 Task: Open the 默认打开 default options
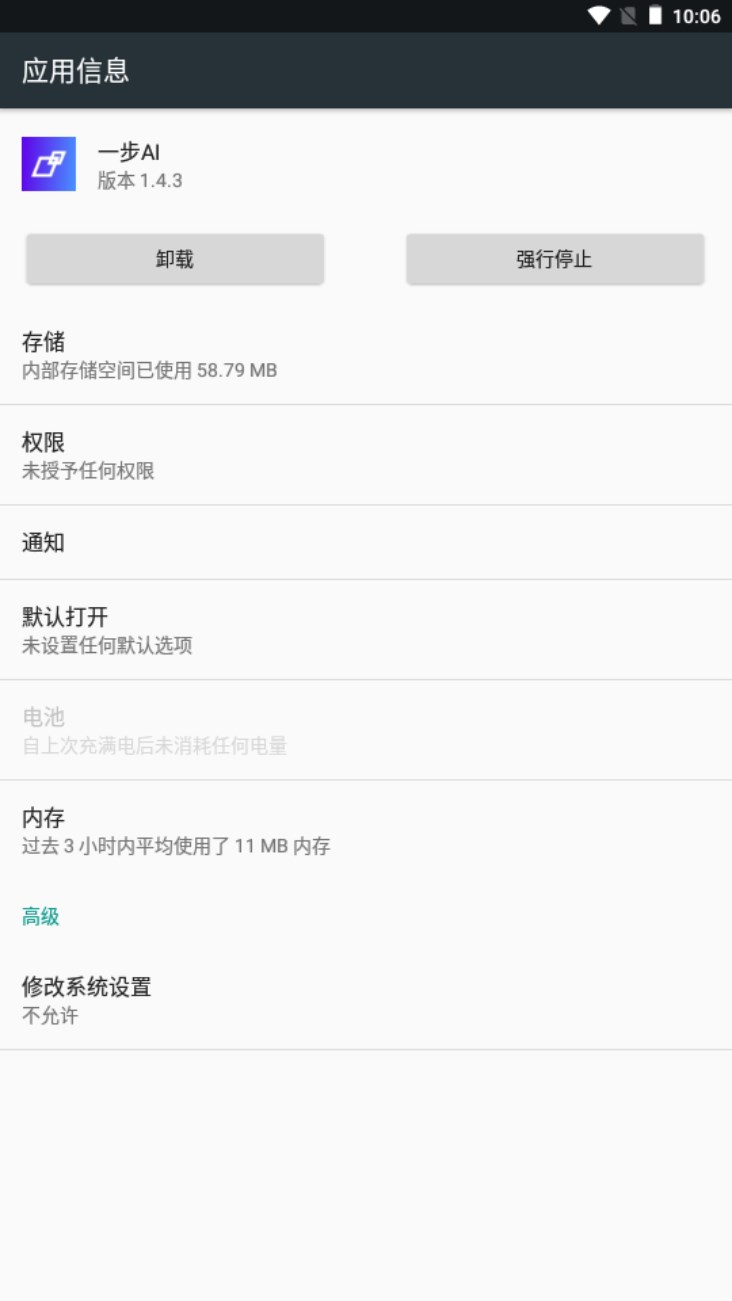point(366,630)
